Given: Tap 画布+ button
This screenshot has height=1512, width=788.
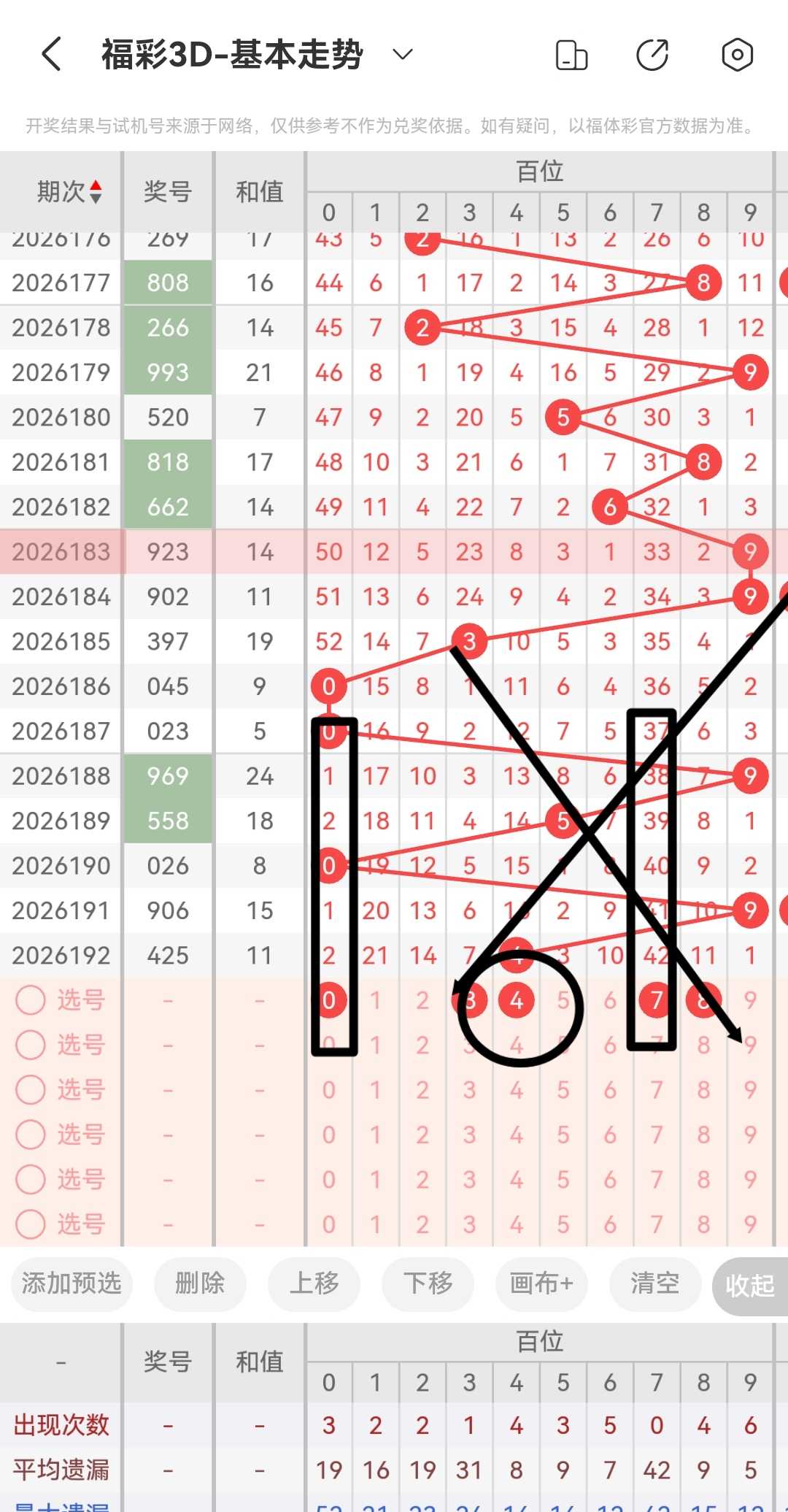Looking at the screenshot, I should coord(541,1283).
